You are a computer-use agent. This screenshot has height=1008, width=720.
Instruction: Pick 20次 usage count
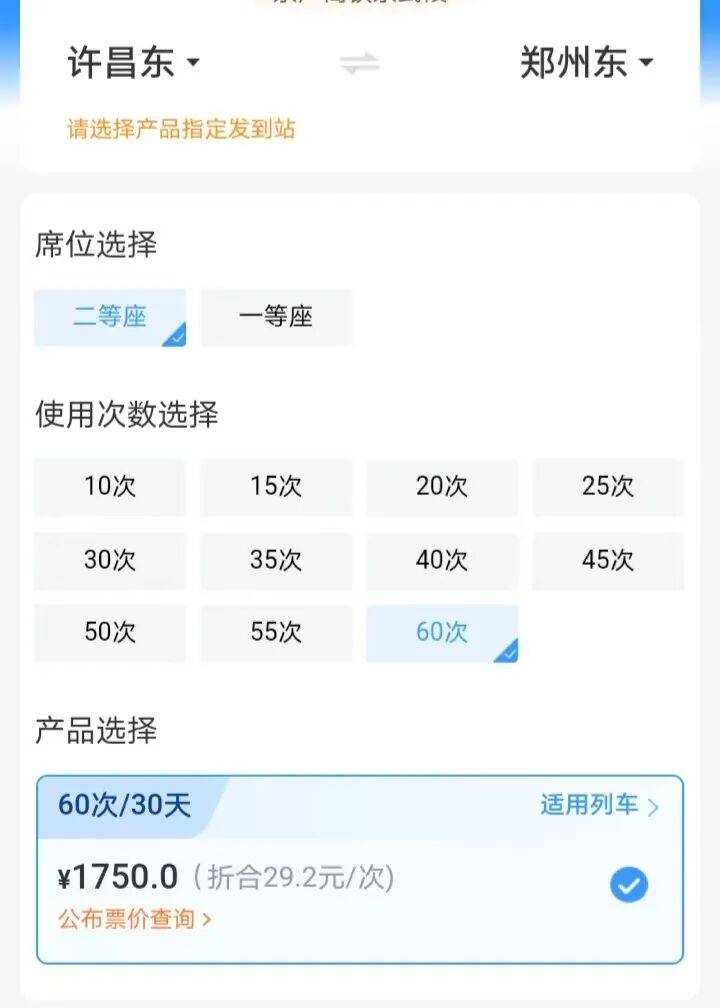(442, 487)
